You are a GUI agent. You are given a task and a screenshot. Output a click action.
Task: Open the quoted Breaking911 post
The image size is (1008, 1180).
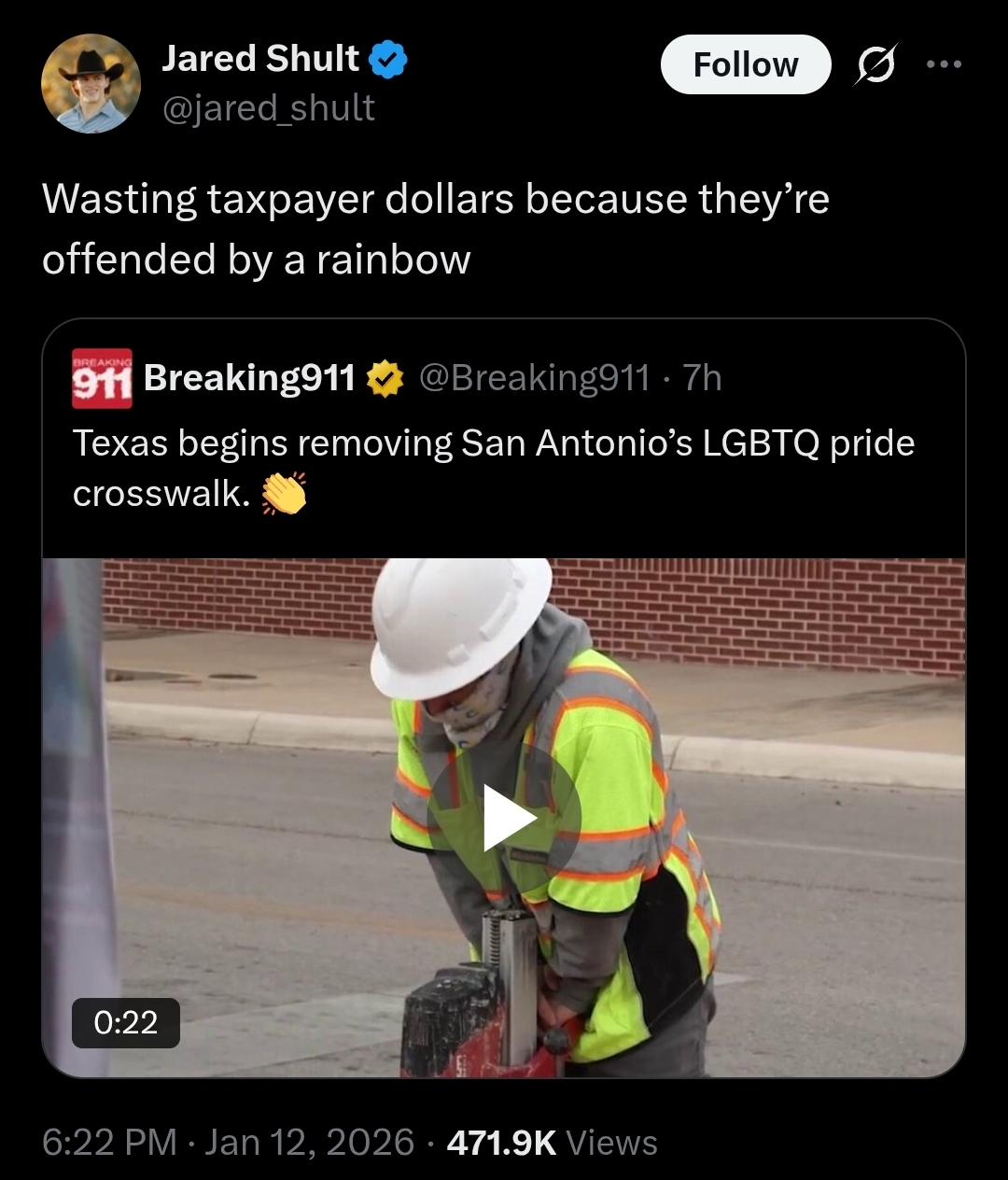493,467
